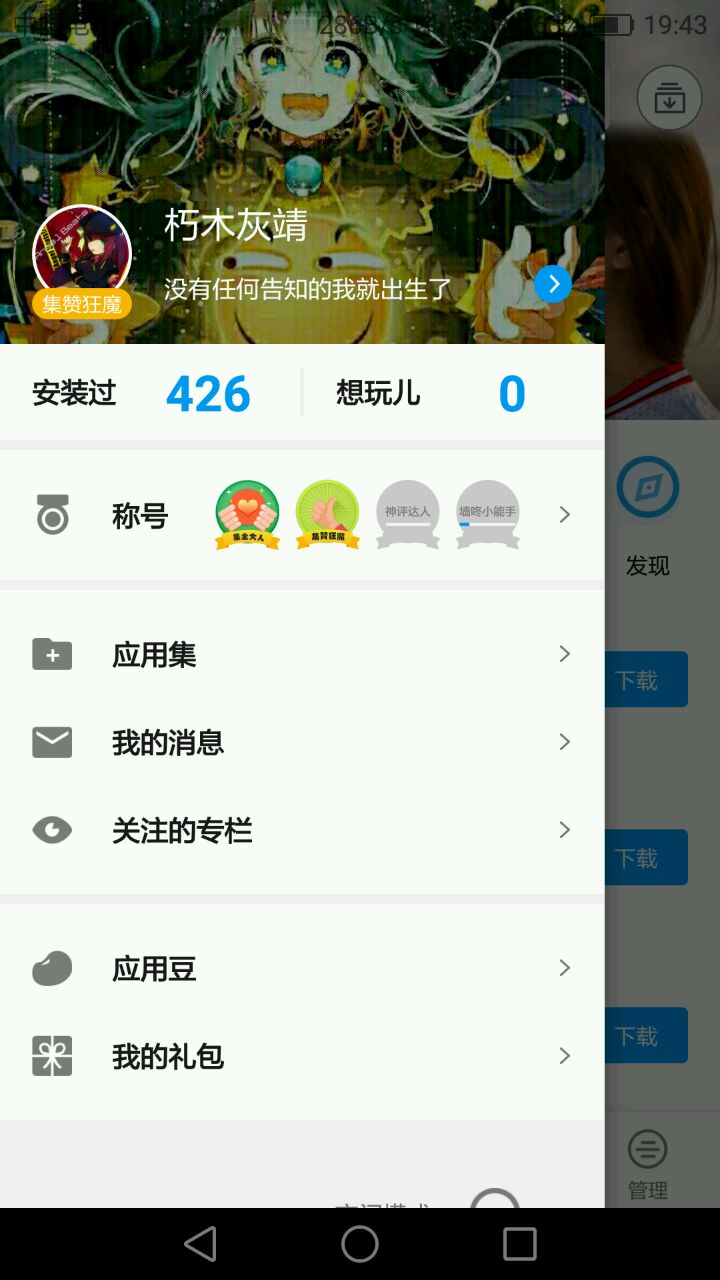Switch to the 管理 tab
The image size is (720, 1280).
(647, 1165)
